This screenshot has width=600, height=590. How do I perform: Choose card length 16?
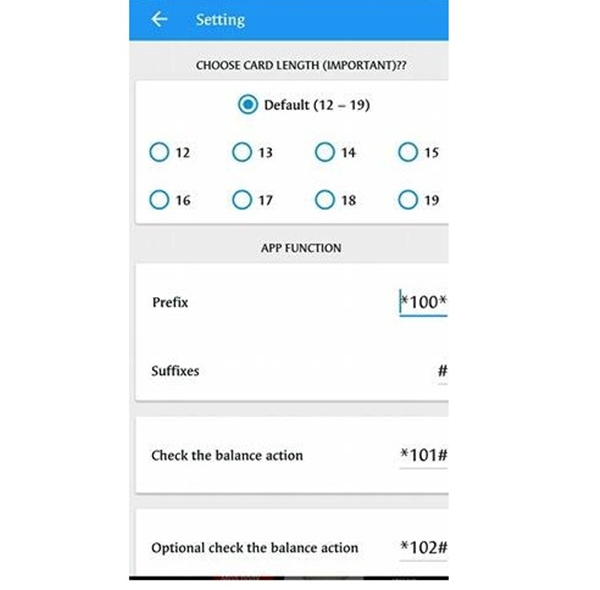pos(159,200)
